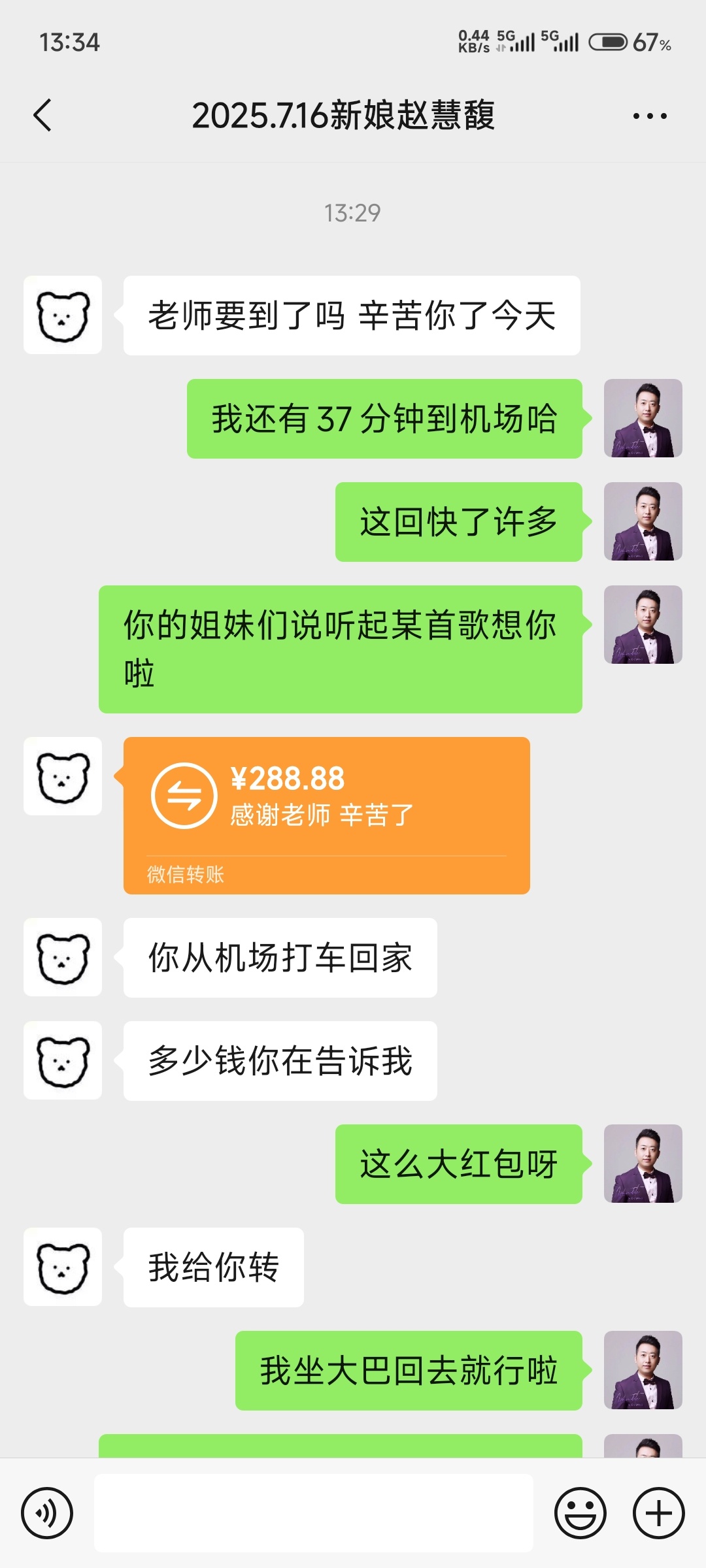Tap the message text field
The height and width of the screenshot is (1568, 706).
314,1513
